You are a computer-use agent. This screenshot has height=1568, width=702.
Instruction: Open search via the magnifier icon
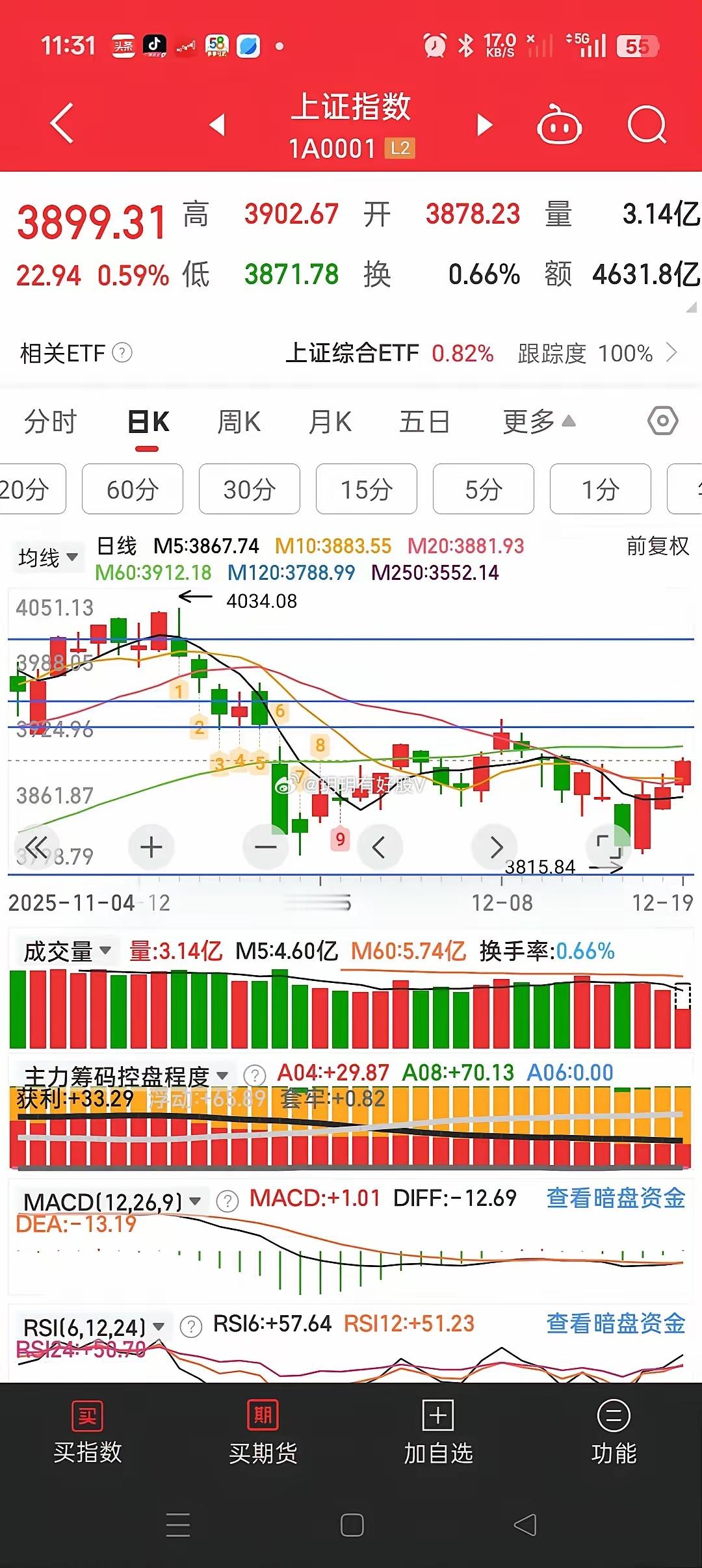point(645,124)
